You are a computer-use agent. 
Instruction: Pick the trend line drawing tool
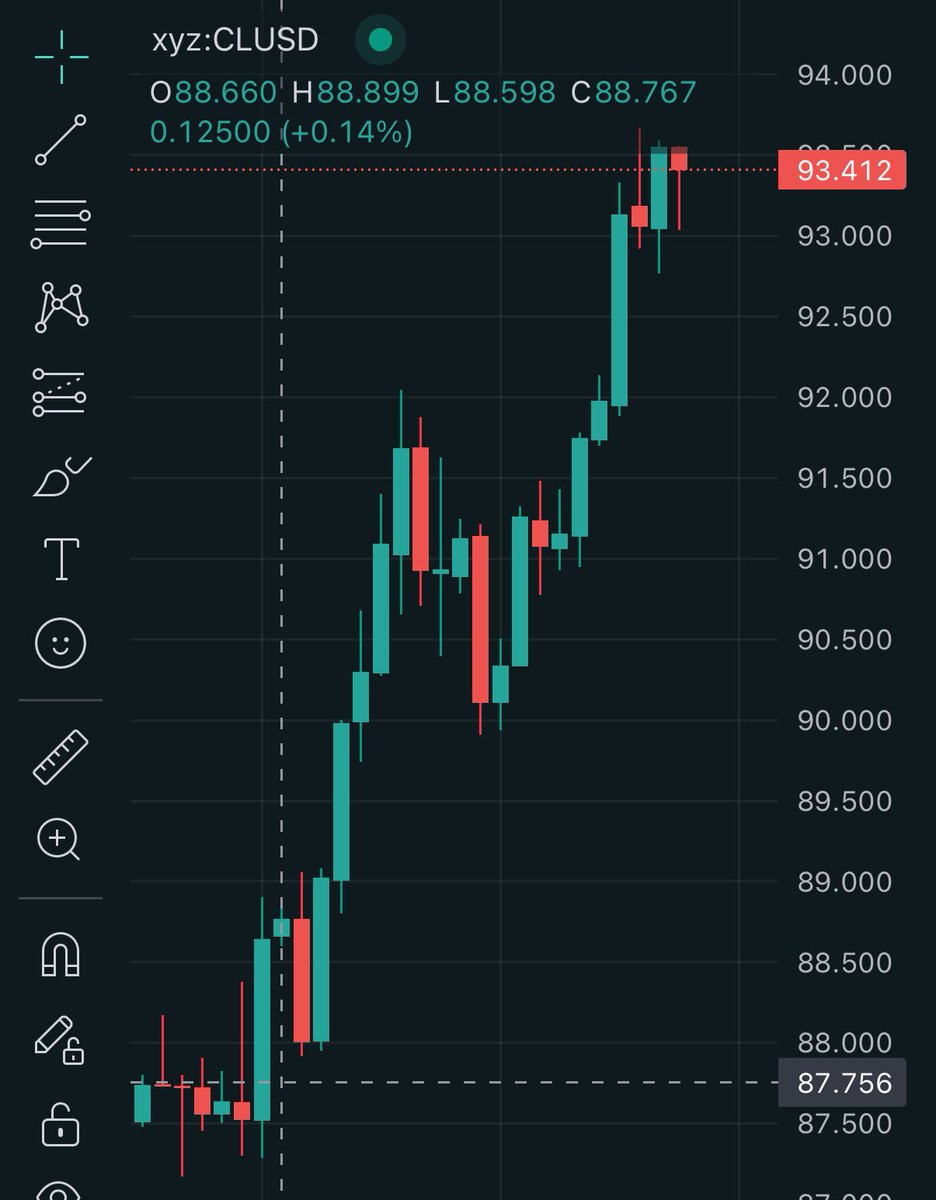(61, 140)
